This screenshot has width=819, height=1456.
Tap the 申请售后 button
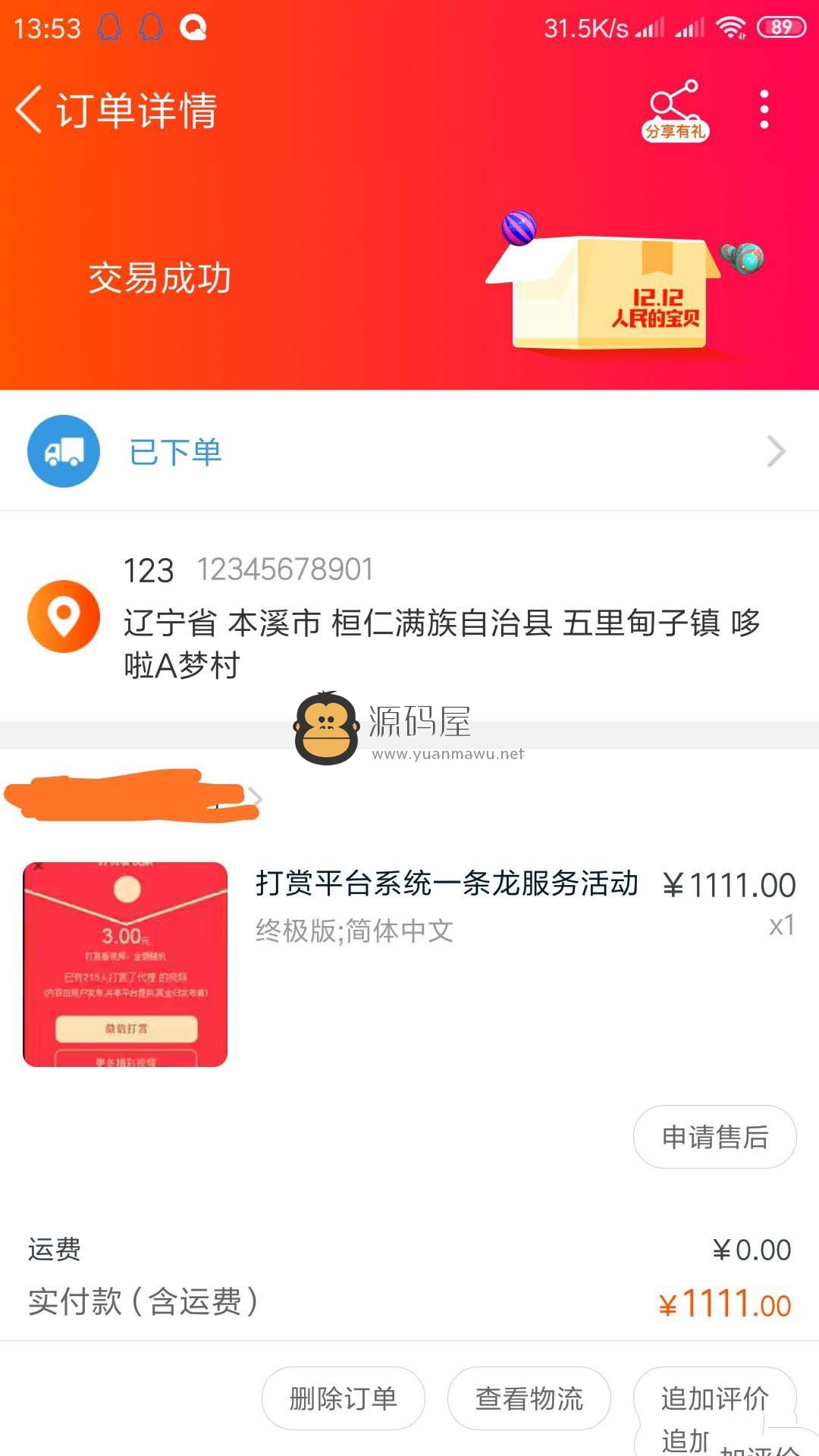[714, 1137]
